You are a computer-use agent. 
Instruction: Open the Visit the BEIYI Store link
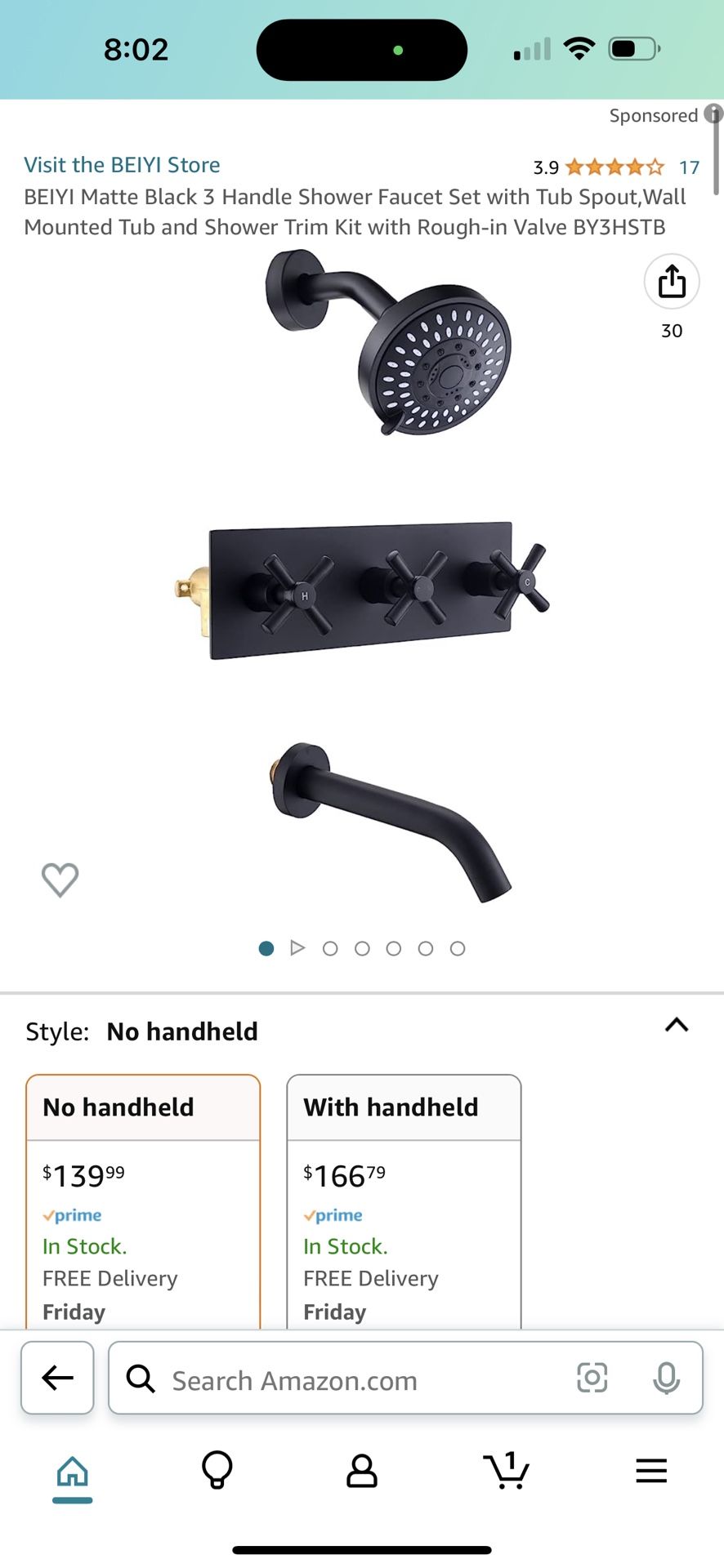(x=122, y=165)
